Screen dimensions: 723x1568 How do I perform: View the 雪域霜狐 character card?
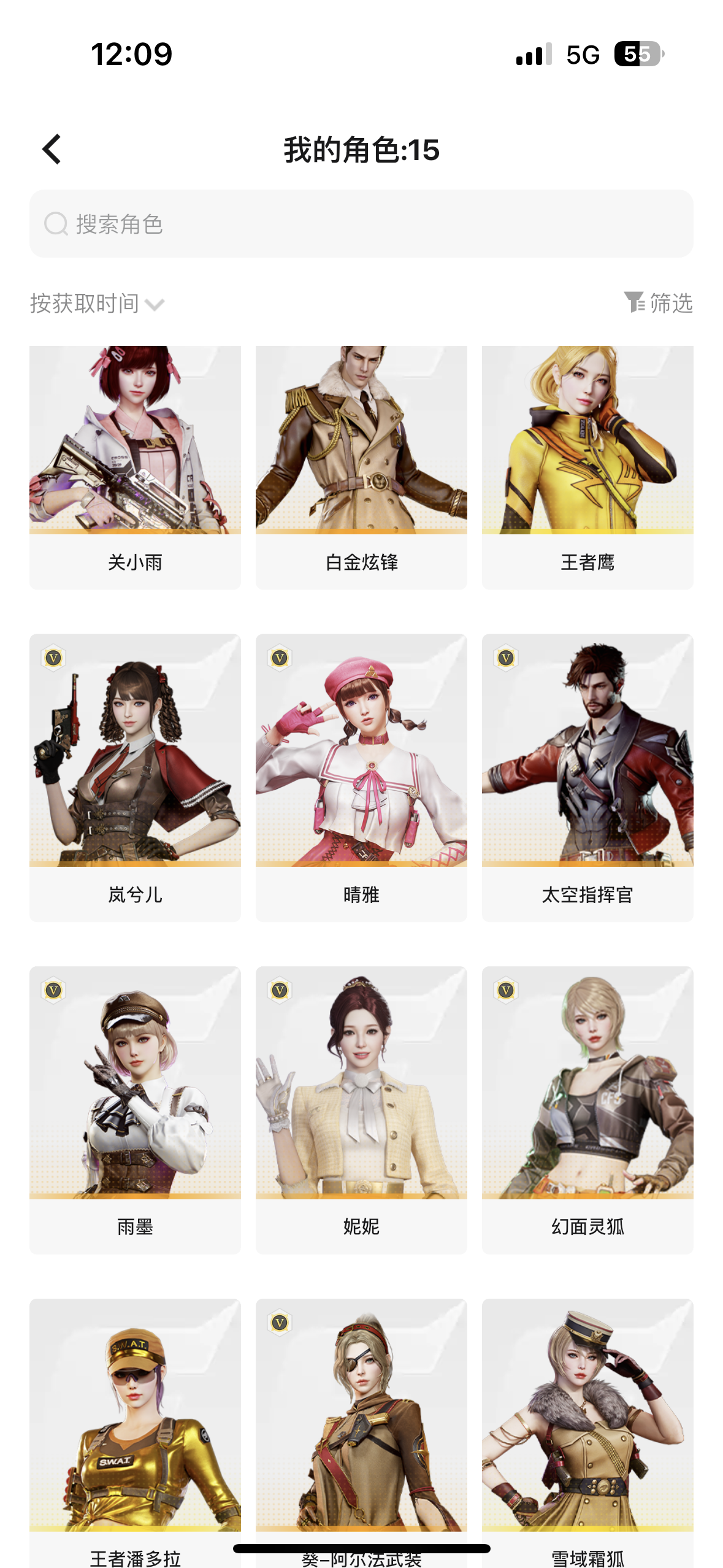pos(587,1432)
